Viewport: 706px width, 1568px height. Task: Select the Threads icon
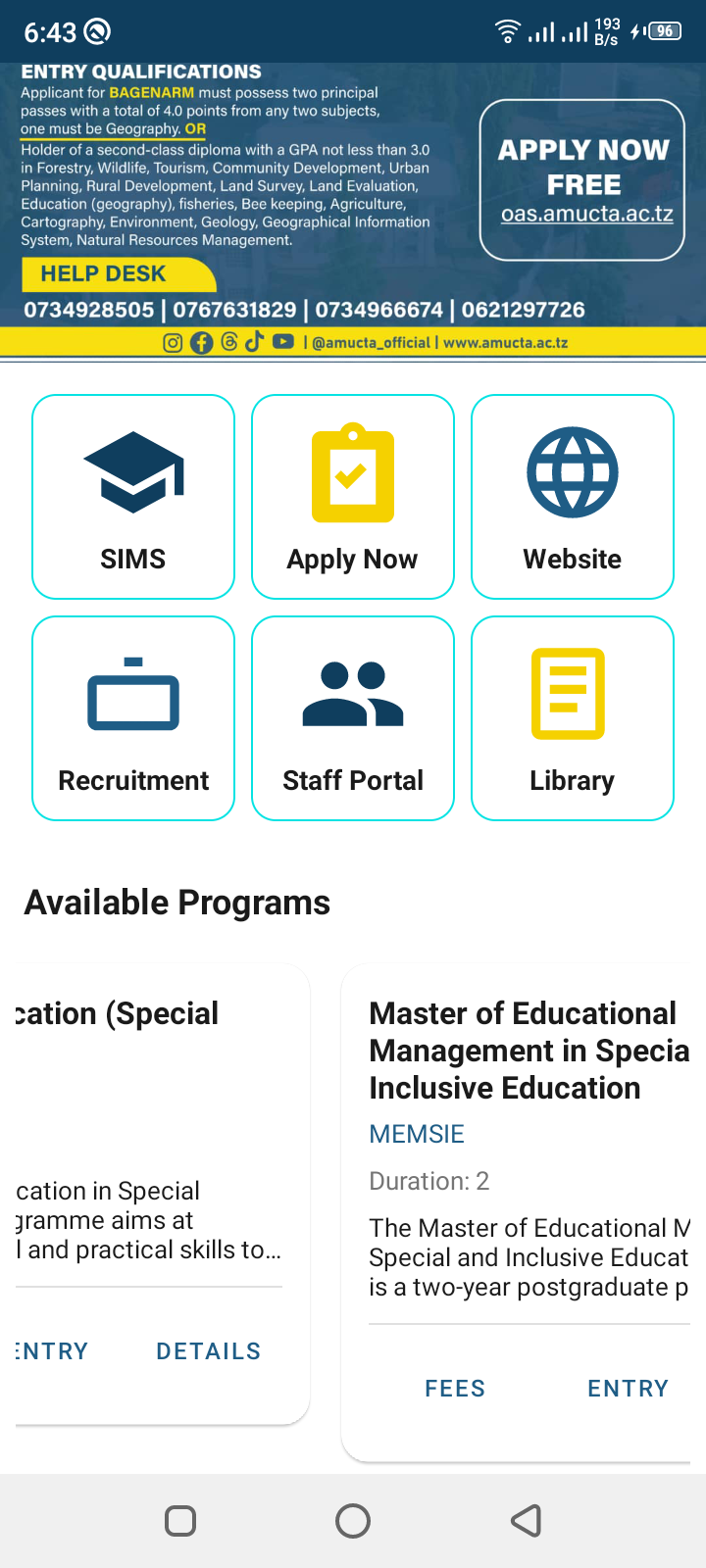point(228,344)
